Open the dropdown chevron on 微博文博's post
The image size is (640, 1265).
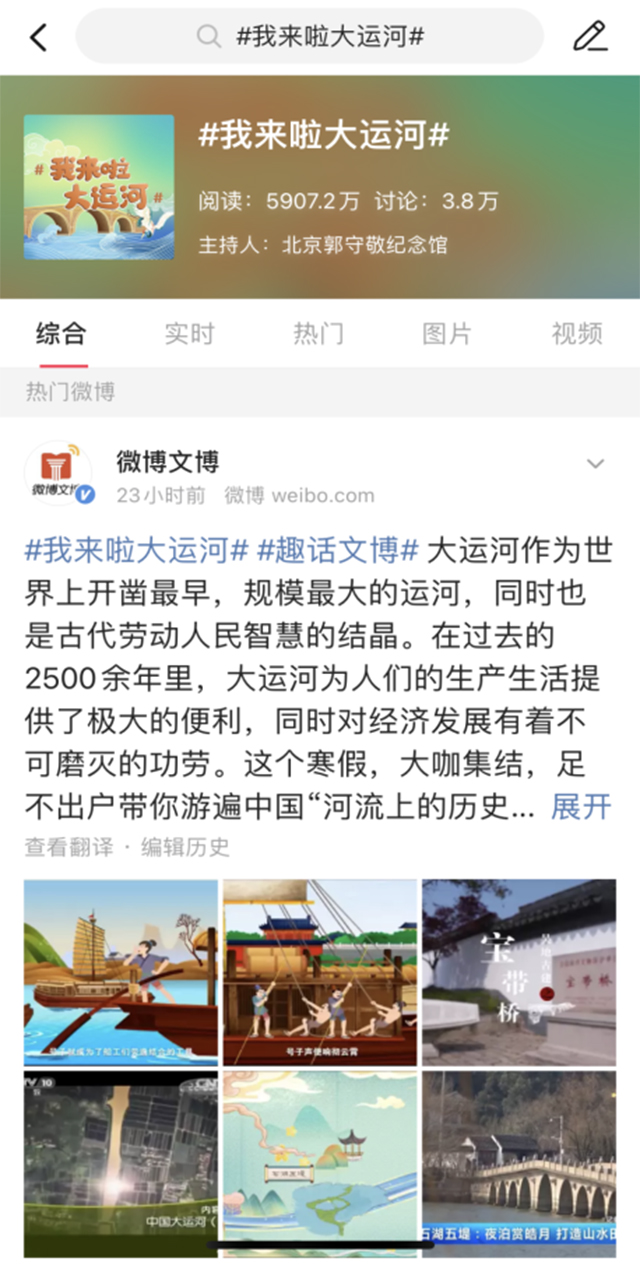click(x=595, y=464)
